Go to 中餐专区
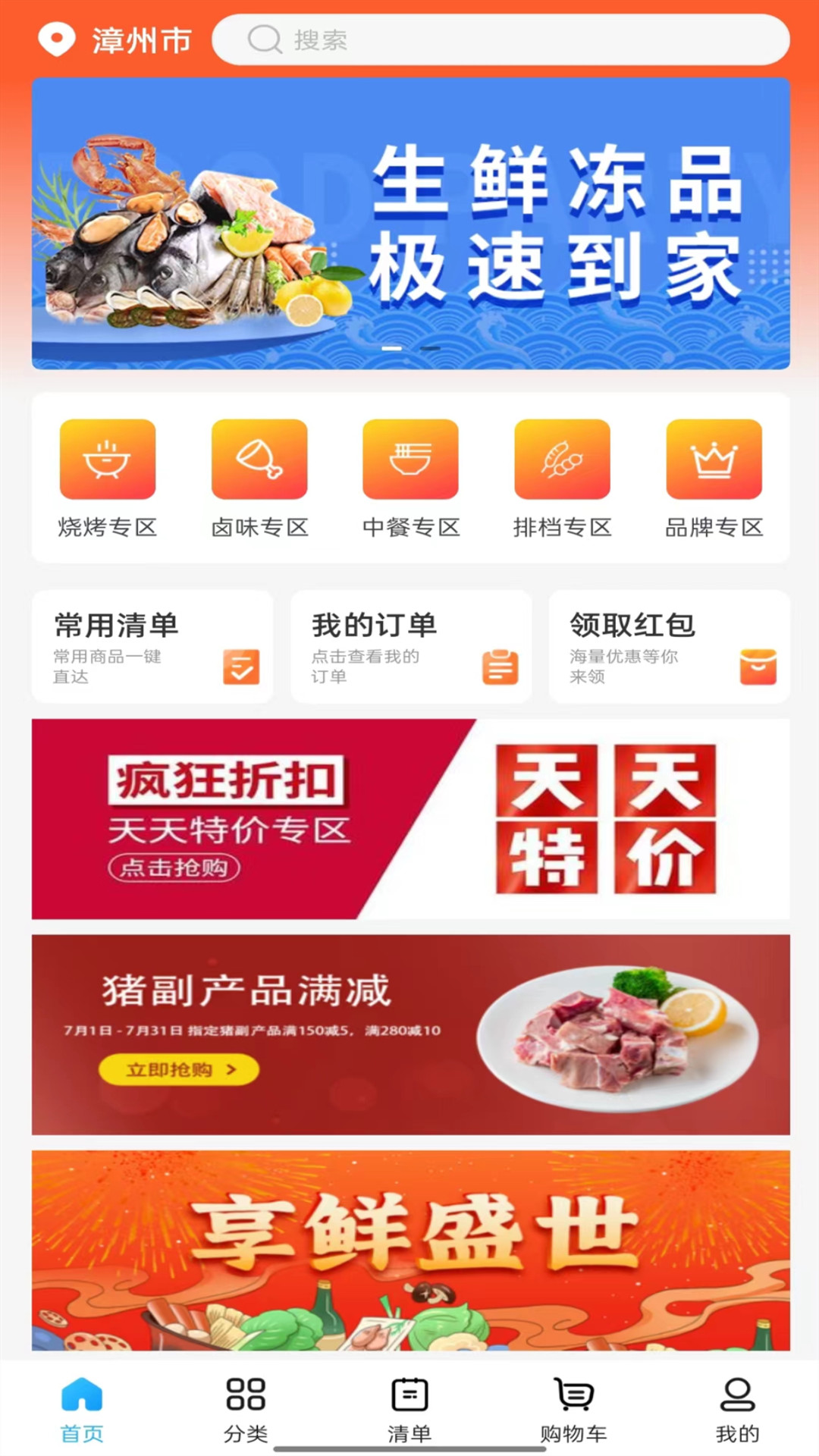Screen dimensions: 819x1456 [410, 478]
